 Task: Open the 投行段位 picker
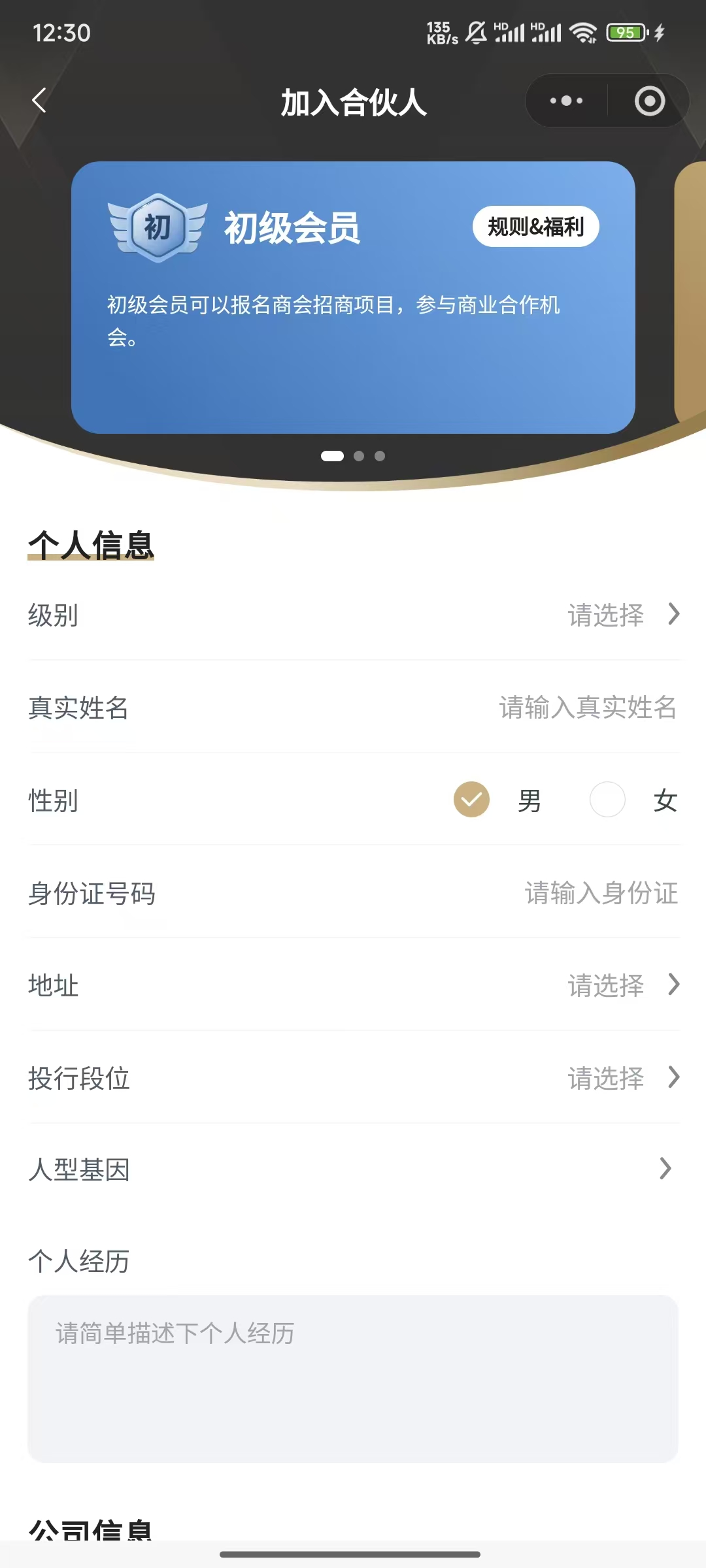pyautogui.click(x=621, y=1078)
